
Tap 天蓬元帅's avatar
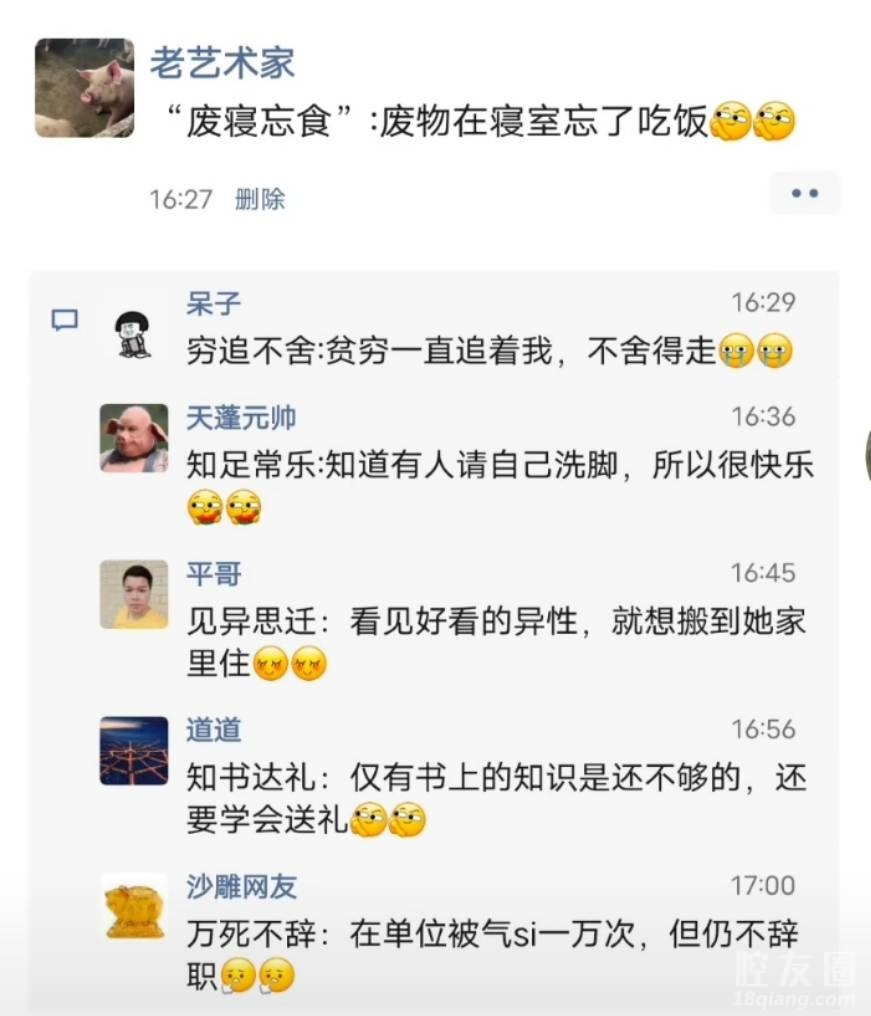133,438
